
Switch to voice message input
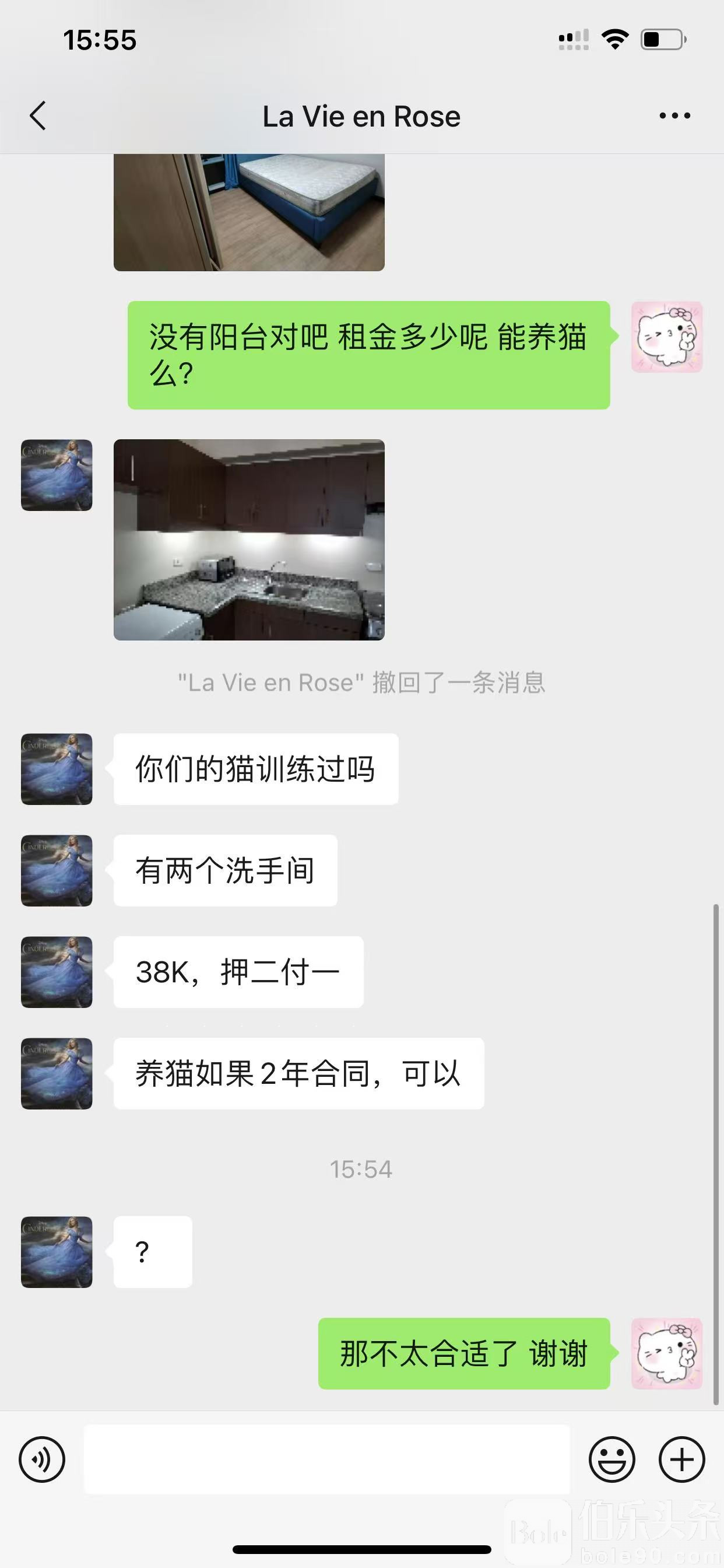tap(42, 1459)
